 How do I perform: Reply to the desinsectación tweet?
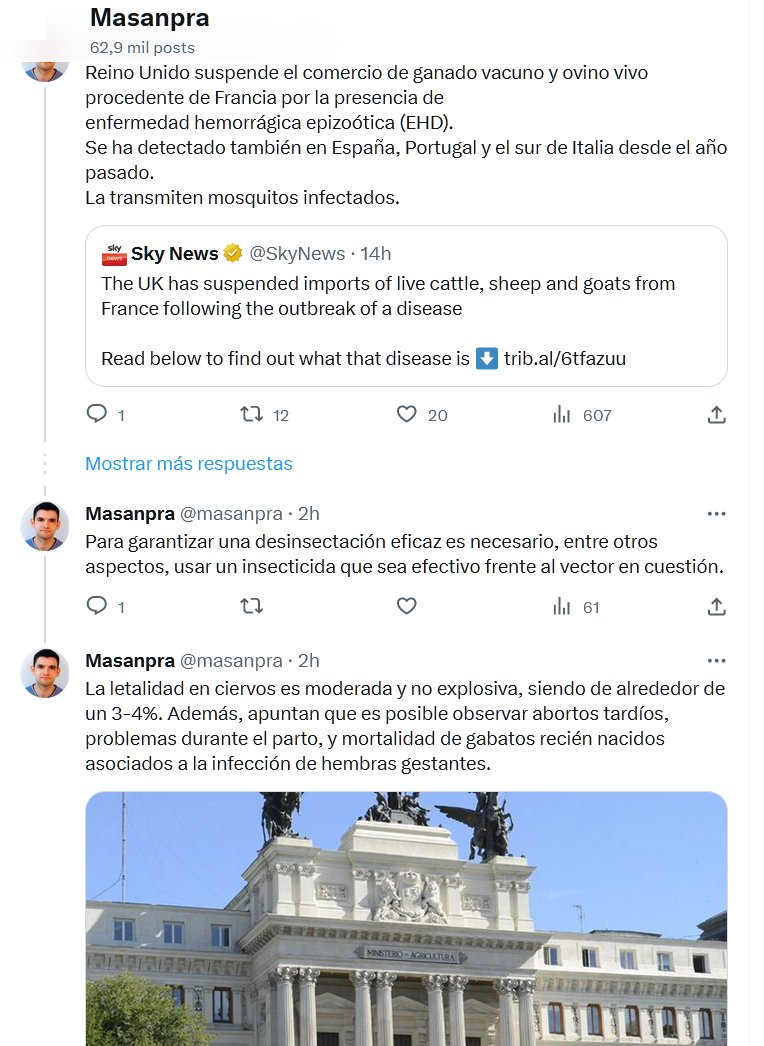pyautogui.click(x=97, y=606)
